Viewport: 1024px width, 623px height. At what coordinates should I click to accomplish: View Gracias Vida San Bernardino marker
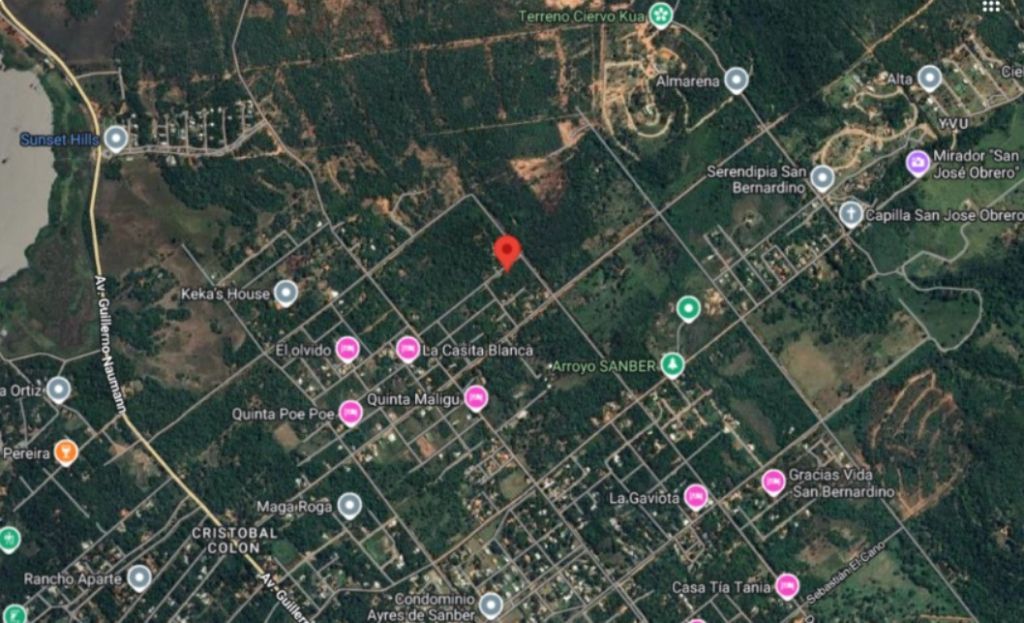[773, 482]
